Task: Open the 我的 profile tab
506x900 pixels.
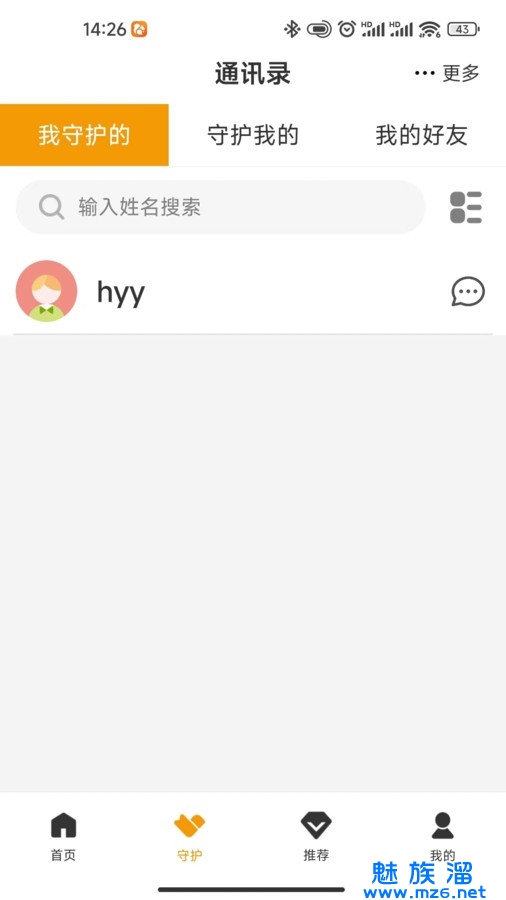Action: point(442,837)
